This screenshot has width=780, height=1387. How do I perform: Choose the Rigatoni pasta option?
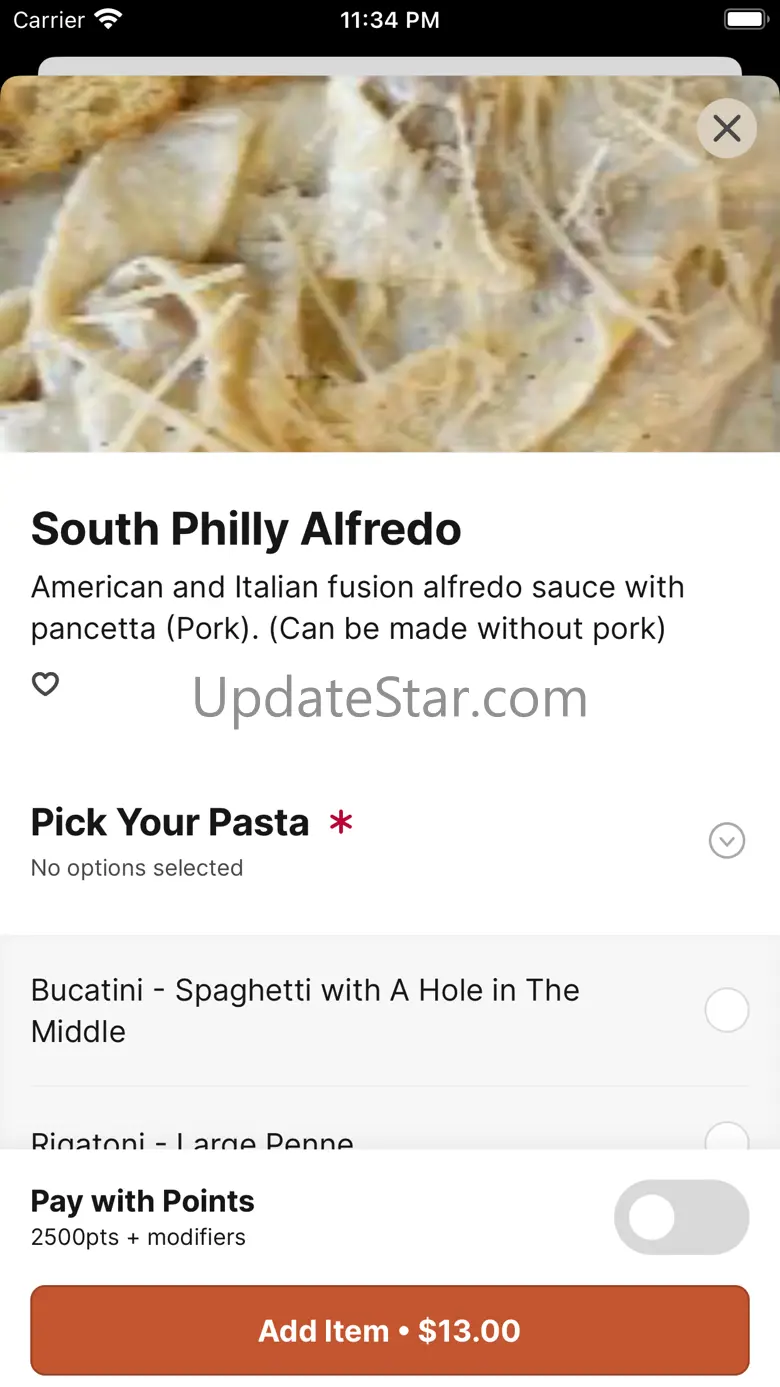[727, 1138]
